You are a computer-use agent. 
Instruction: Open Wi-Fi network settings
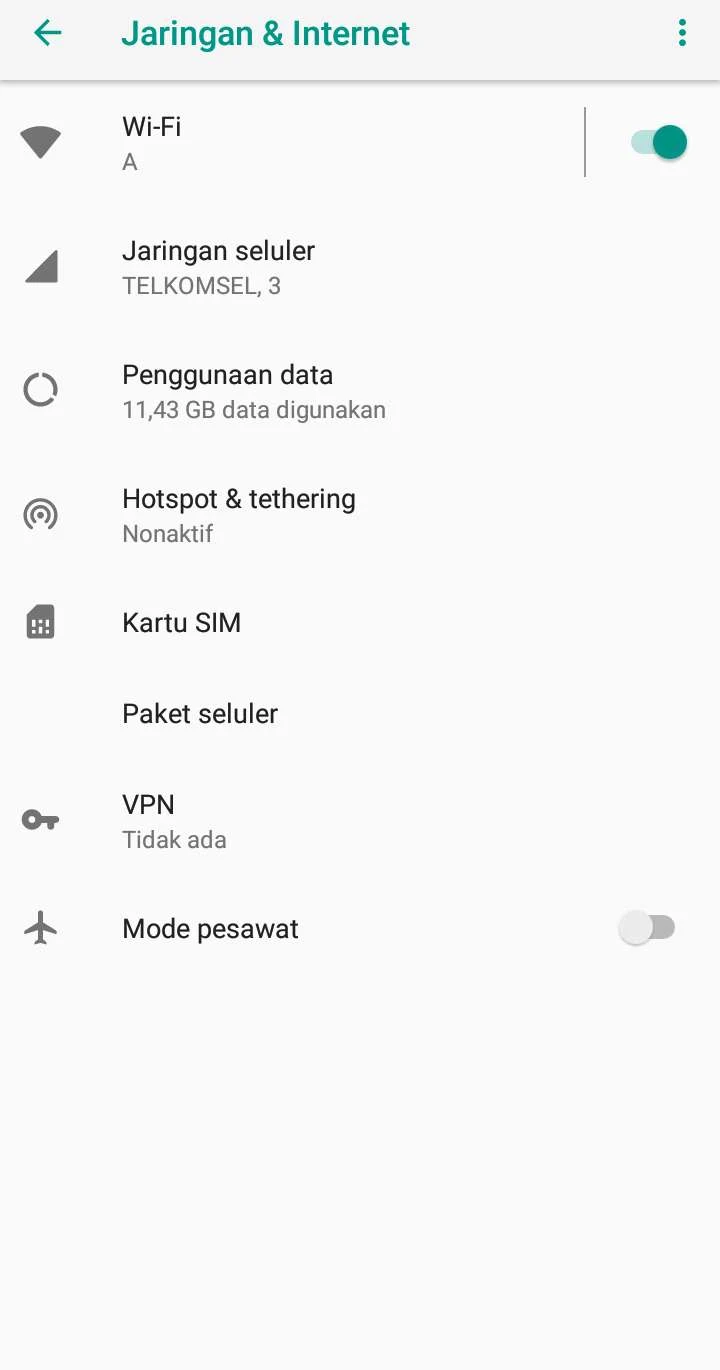(x=300, y=143)
